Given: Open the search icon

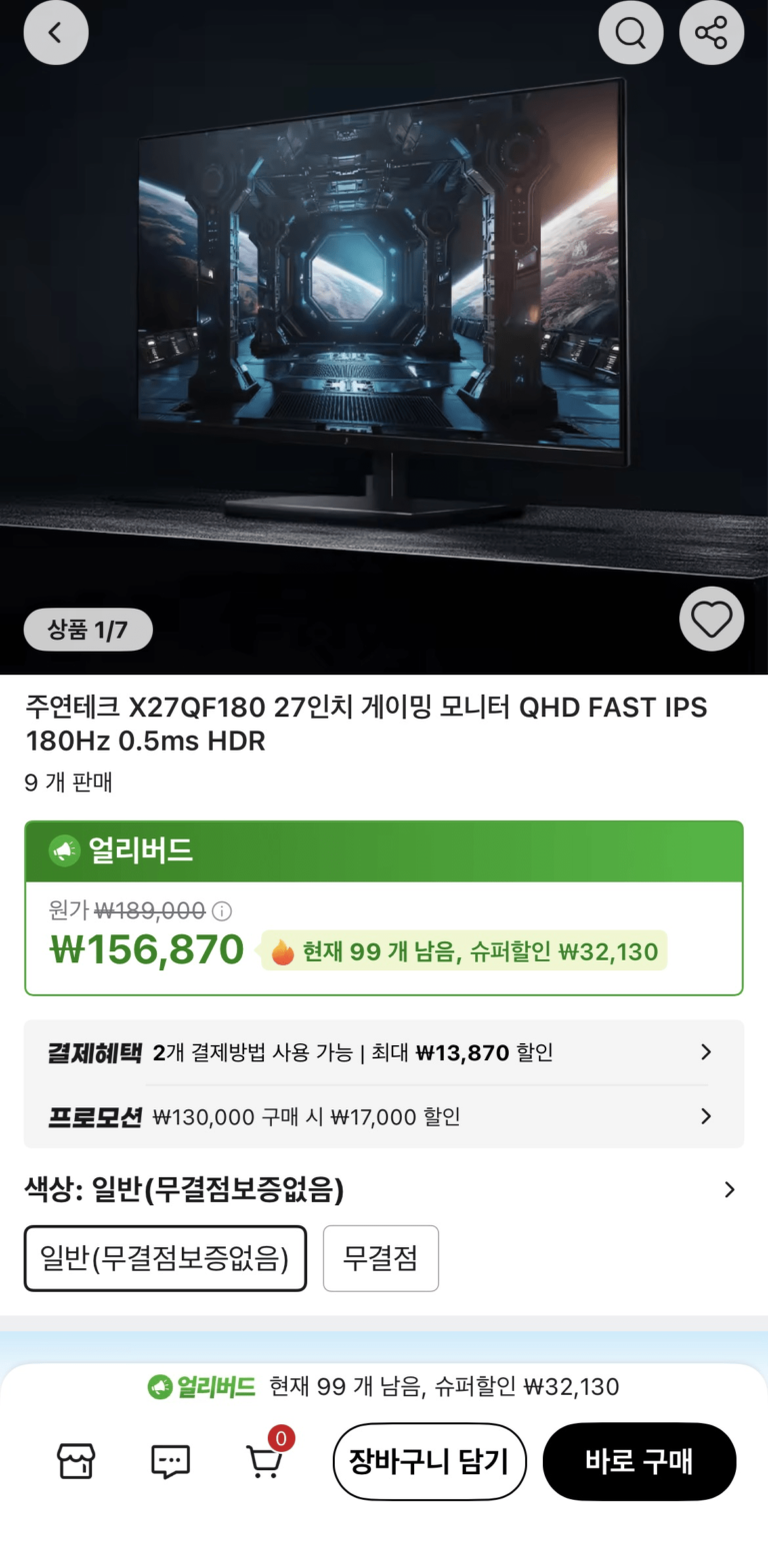Looking at the screenshot, I should (x=630, y=33).
